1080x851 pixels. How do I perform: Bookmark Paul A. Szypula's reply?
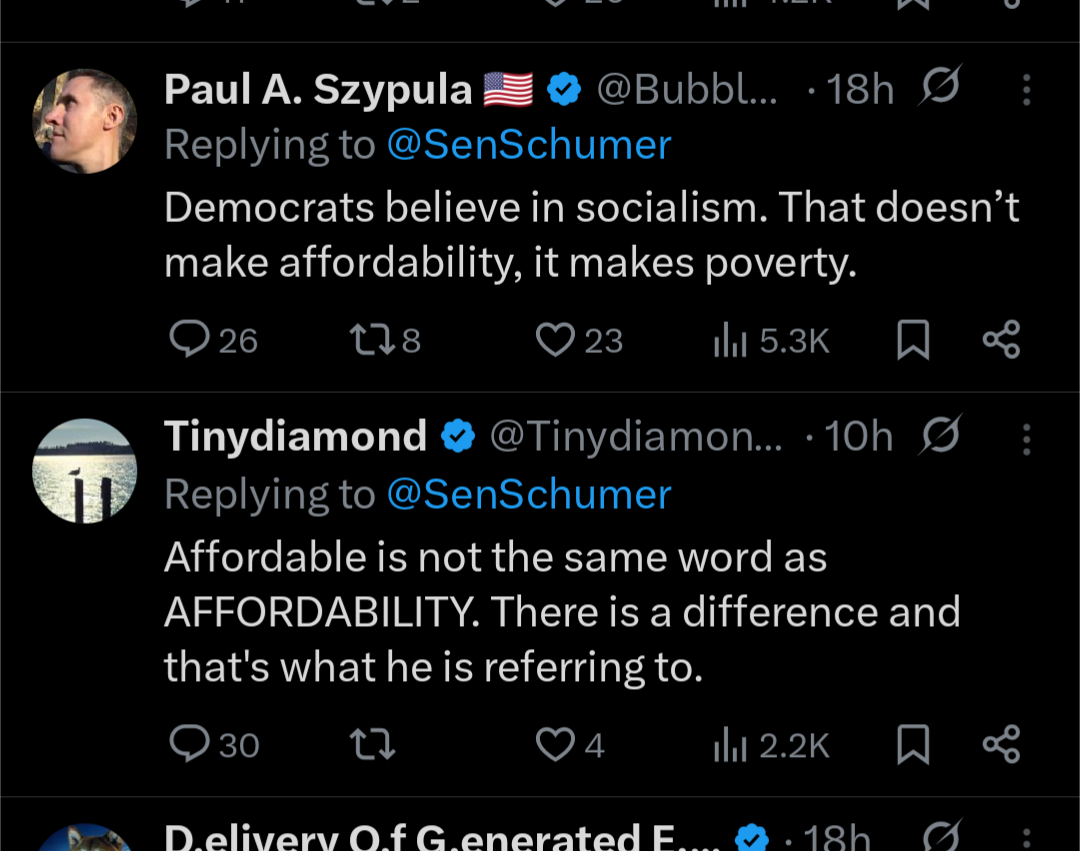tap(912, 341)
